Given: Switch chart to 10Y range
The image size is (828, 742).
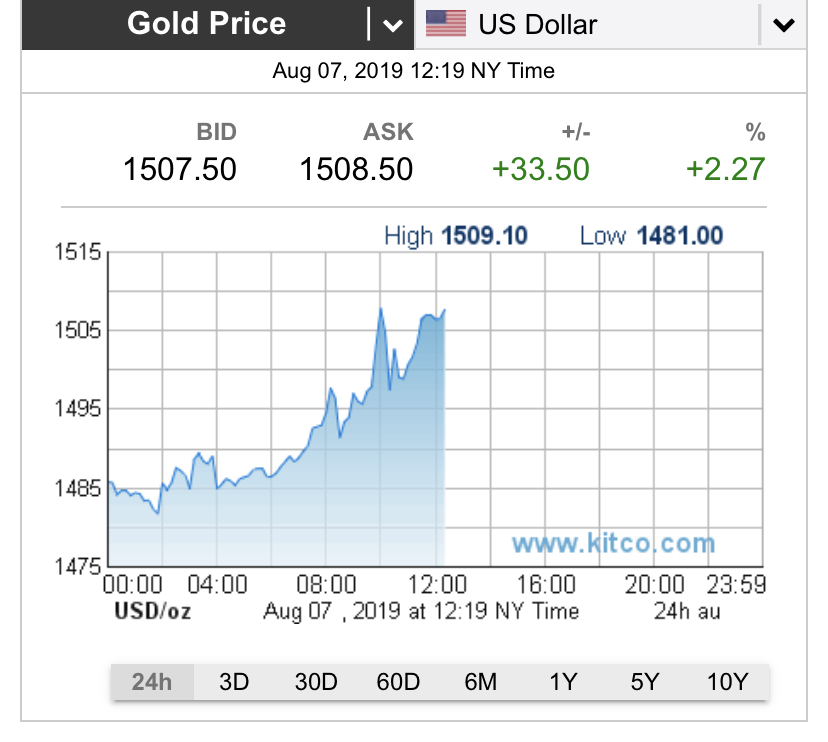Looking at the screenshot, I should (x=727, y=682).
